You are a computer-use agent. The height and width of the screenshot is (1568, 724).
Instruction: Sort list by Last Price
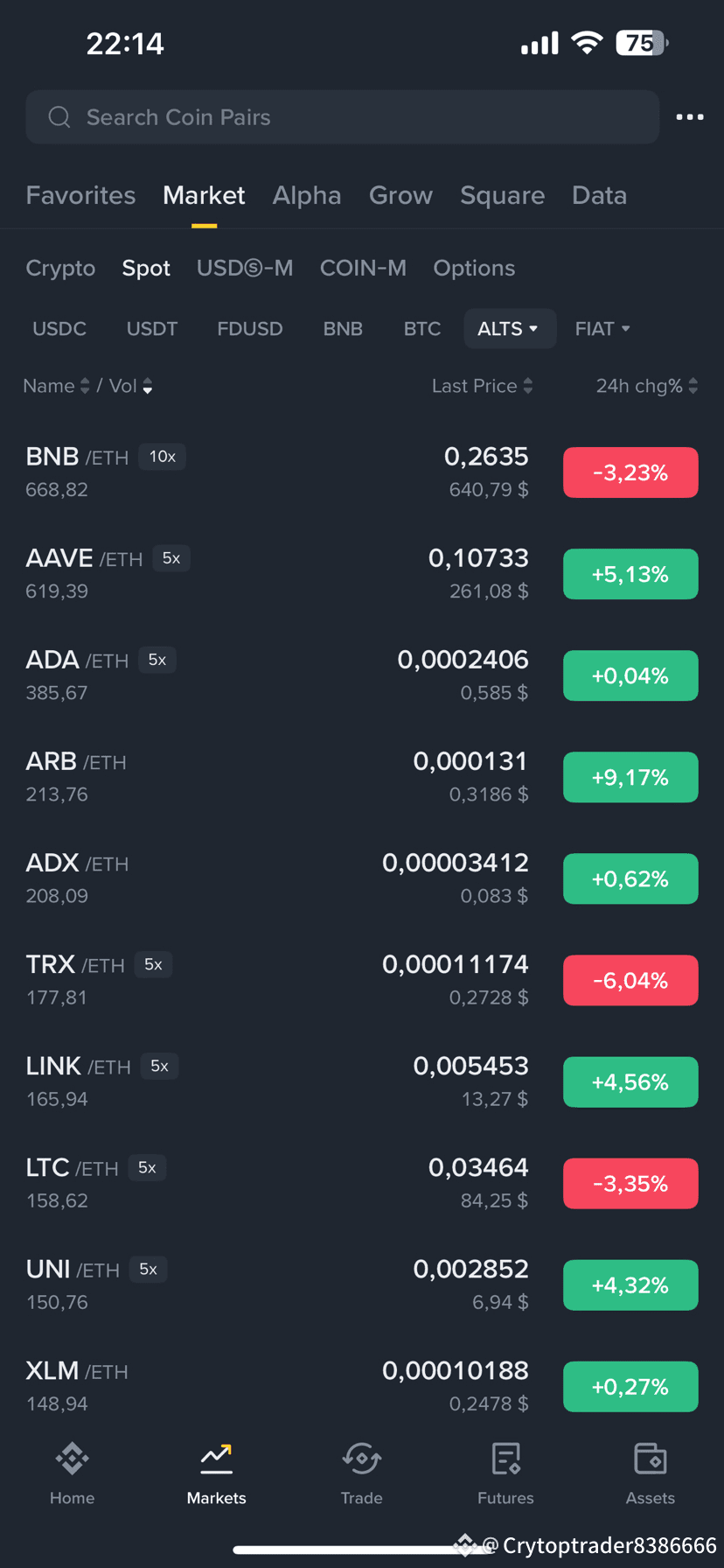point(483,386)
